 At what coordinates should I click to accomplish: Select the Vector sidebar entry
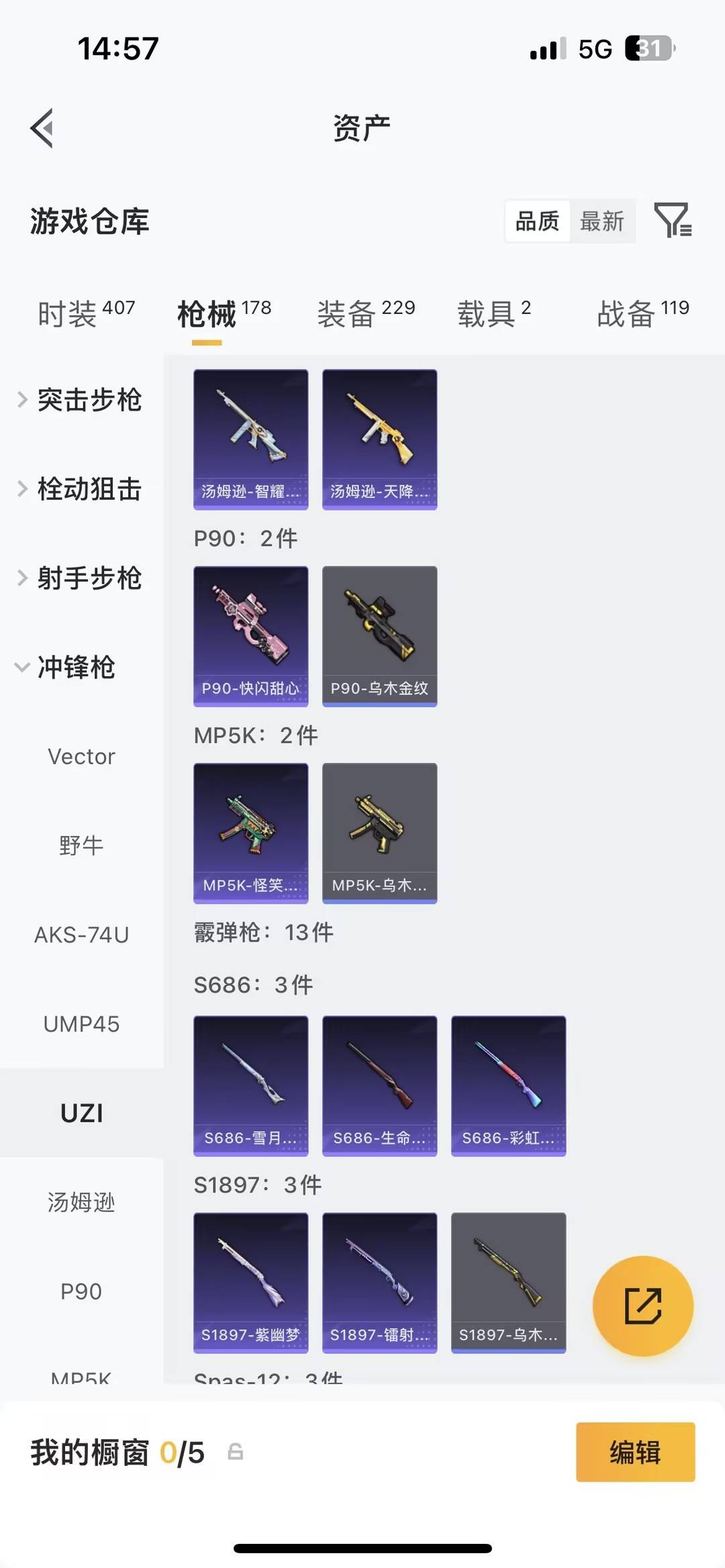(82, 757)
